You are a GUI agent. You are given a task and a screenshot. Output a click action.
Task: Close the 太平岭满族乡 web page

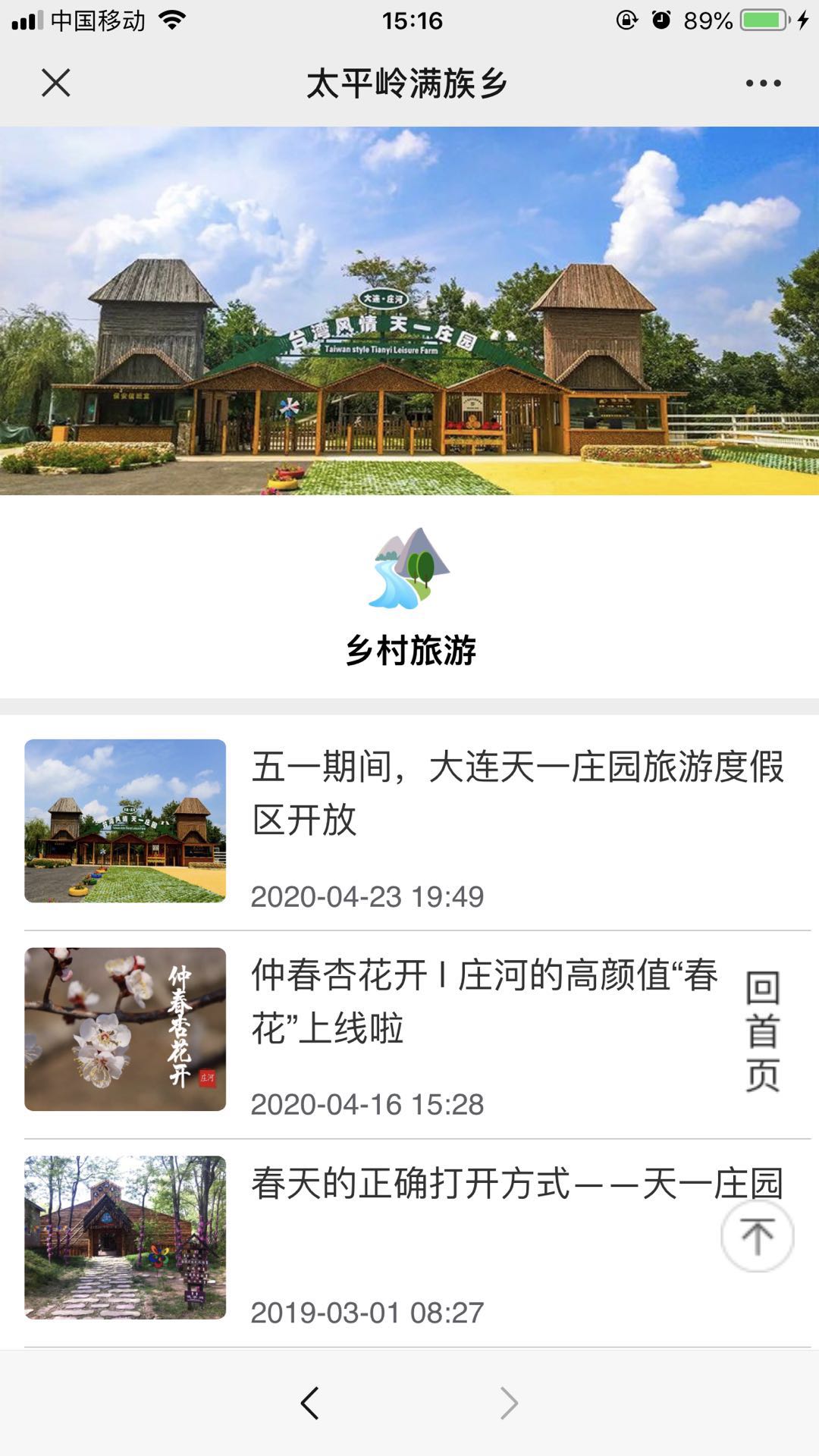point(55,83)
